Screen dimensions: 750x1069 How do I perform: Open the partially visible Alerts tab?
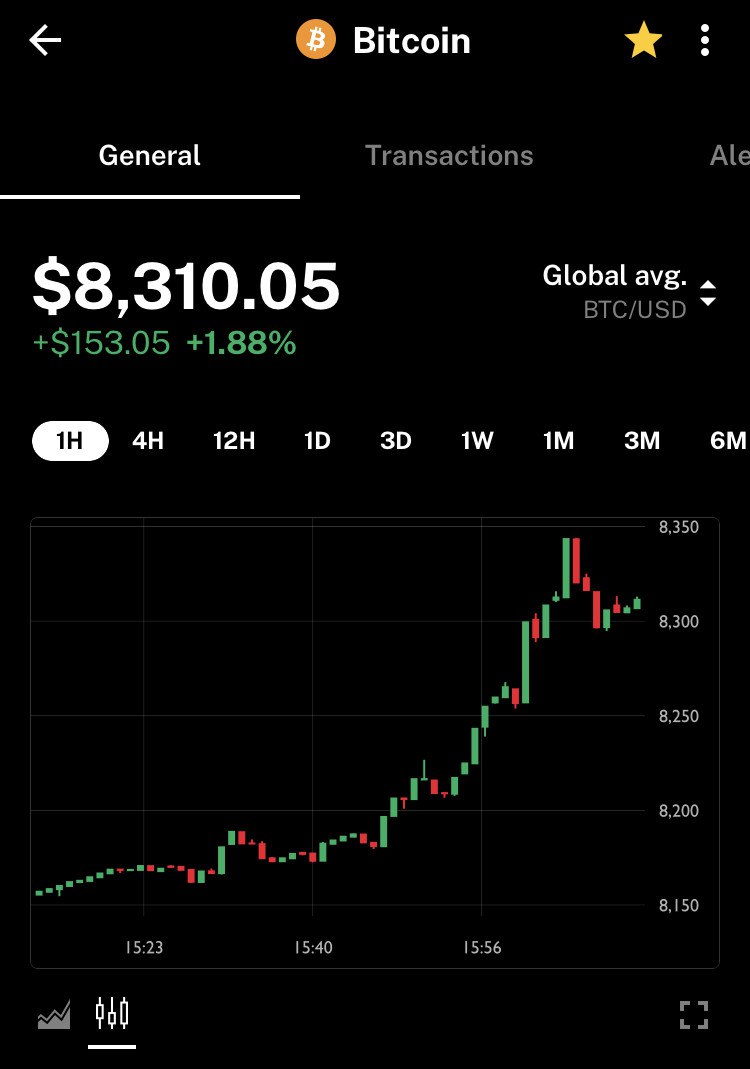pyautogui.click(x=729, y=156)
